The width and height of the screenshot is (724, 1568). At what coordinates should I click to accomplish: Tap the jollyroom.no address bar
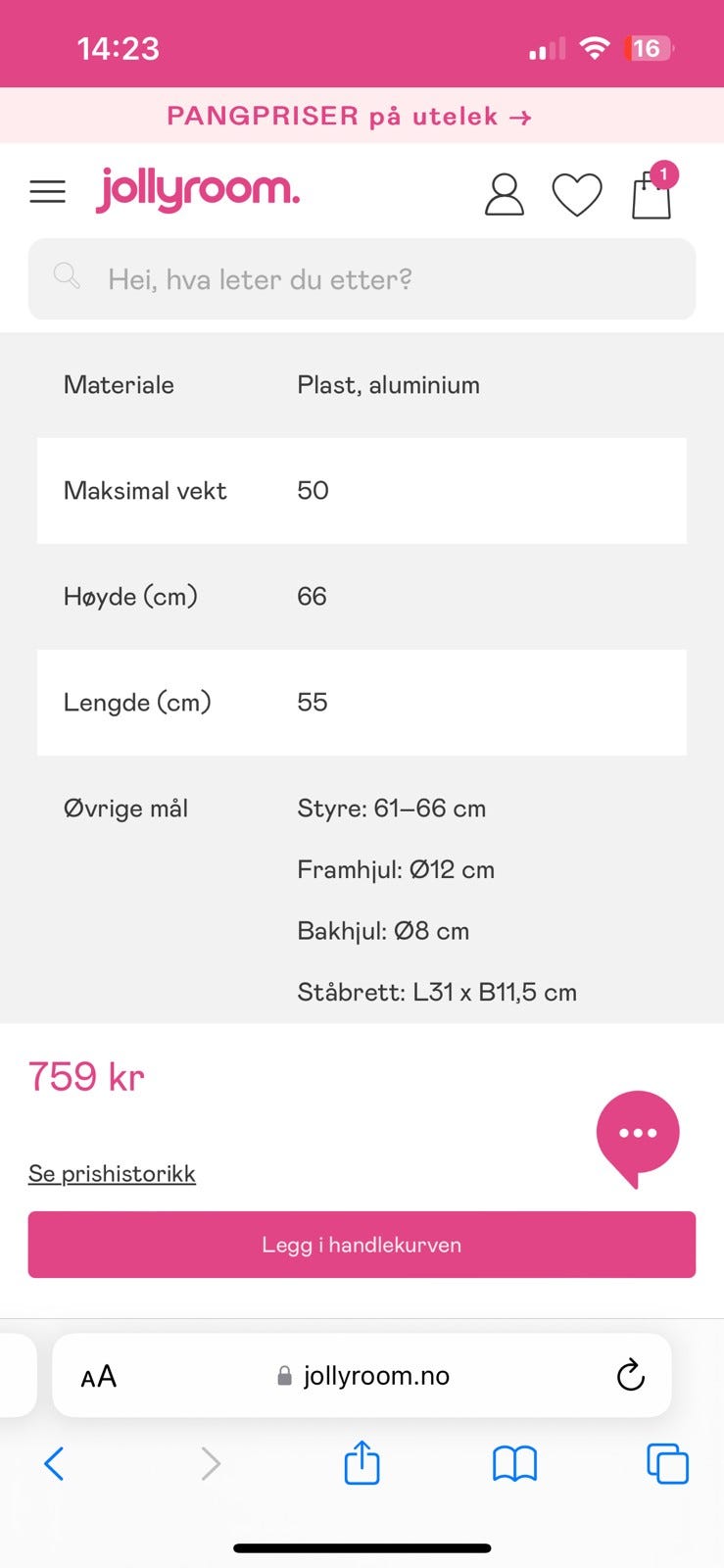[x=363, y=1376]
